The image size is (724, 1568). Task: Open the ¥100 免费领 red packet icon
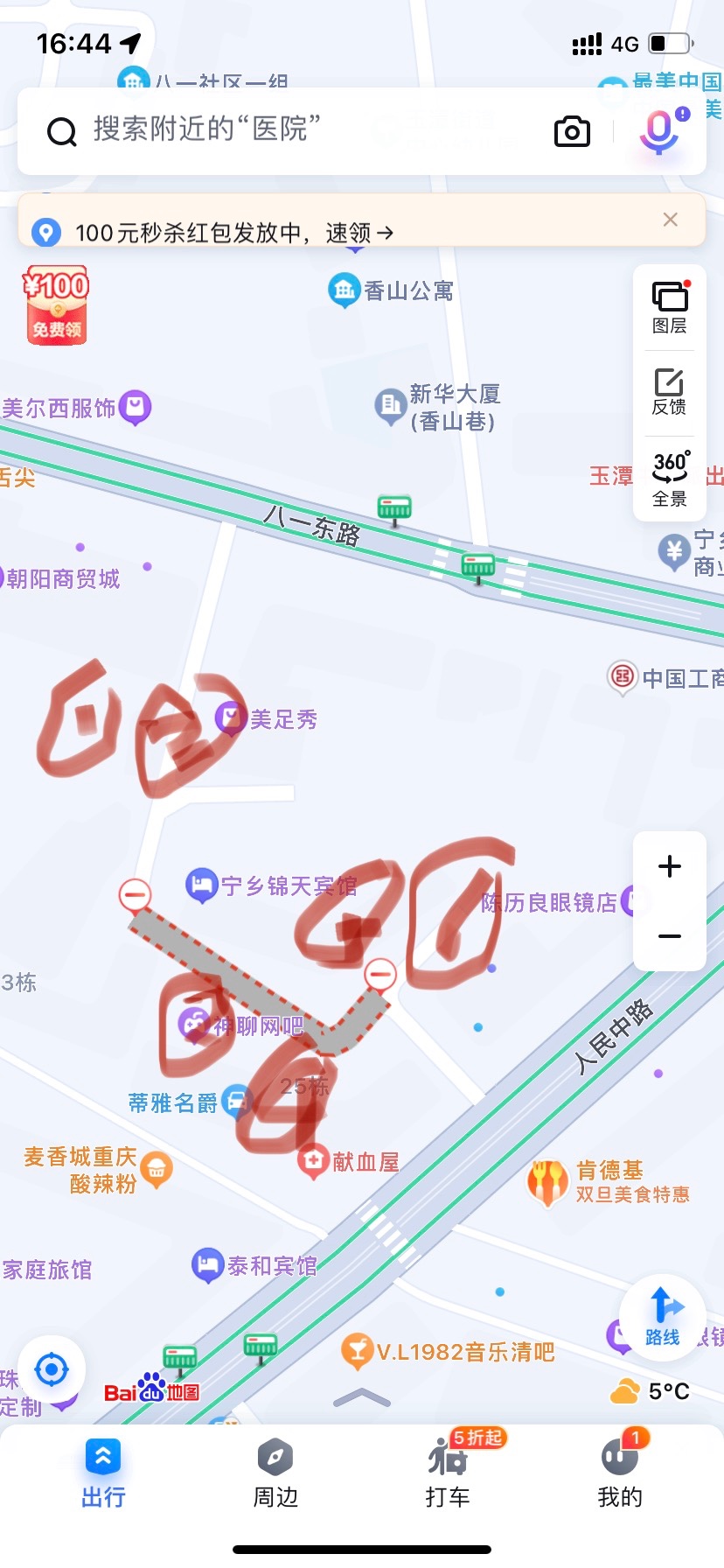pos(57,304)
